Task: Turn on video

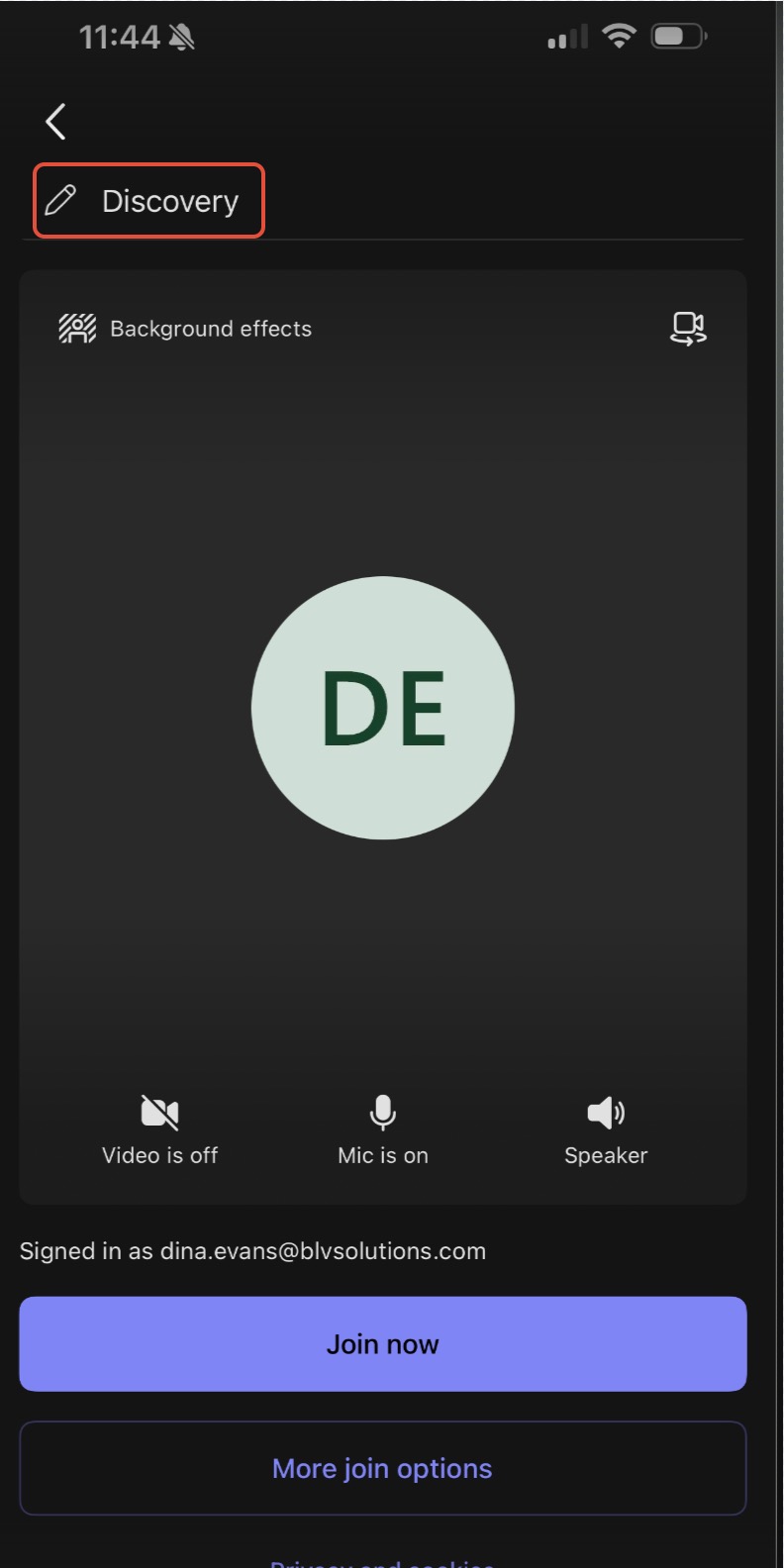Action: [x=159, y=1129]
